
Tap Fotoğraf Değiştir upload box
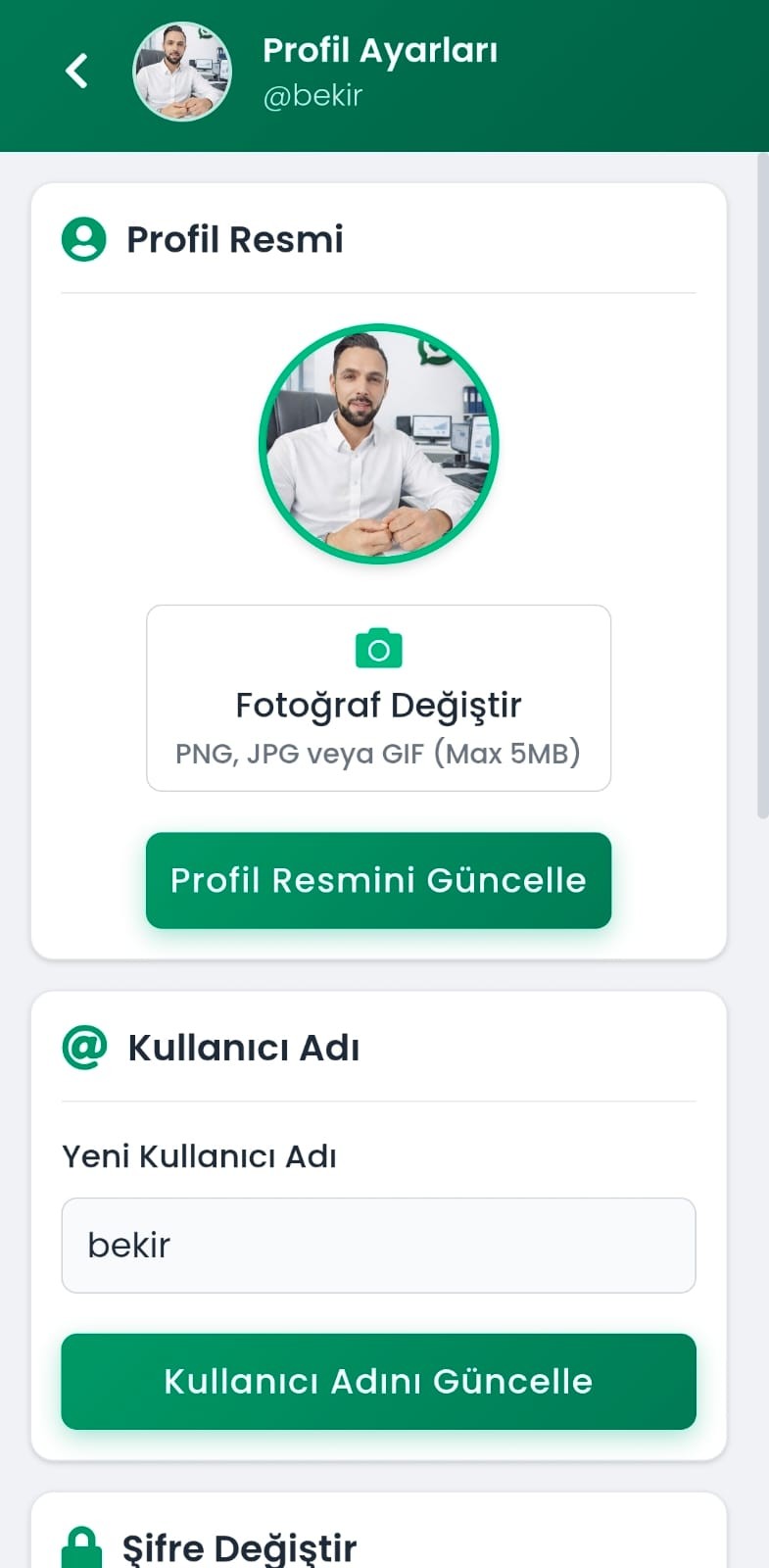378,698
